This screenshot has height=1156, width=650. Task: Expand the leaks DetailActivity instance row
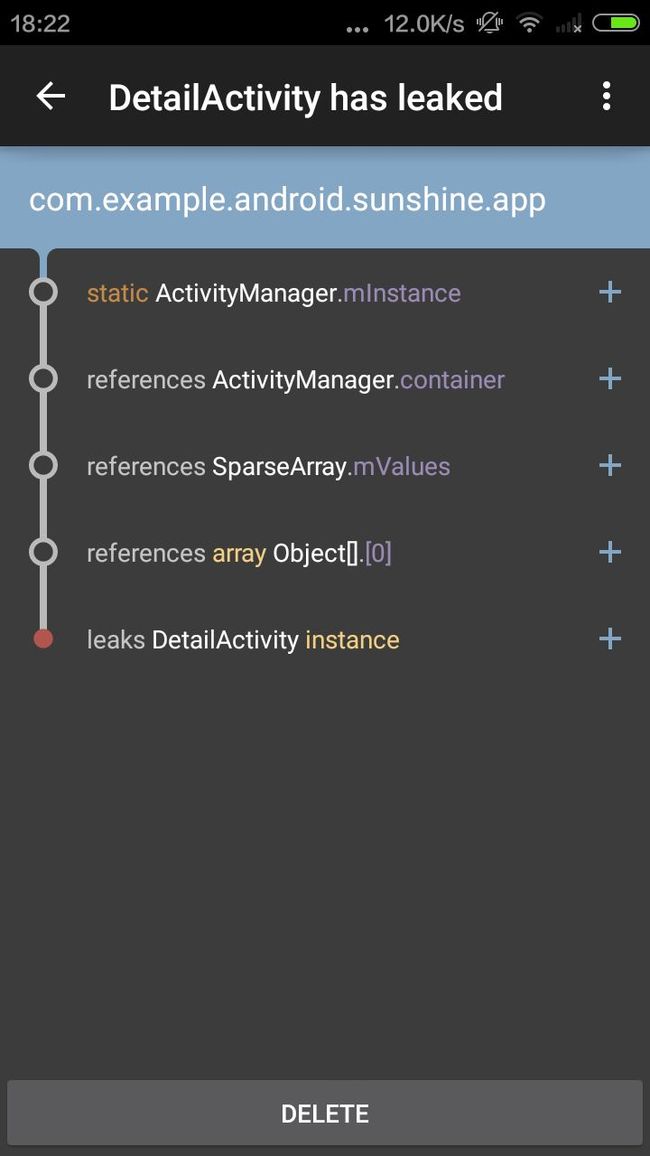[609, 639]
